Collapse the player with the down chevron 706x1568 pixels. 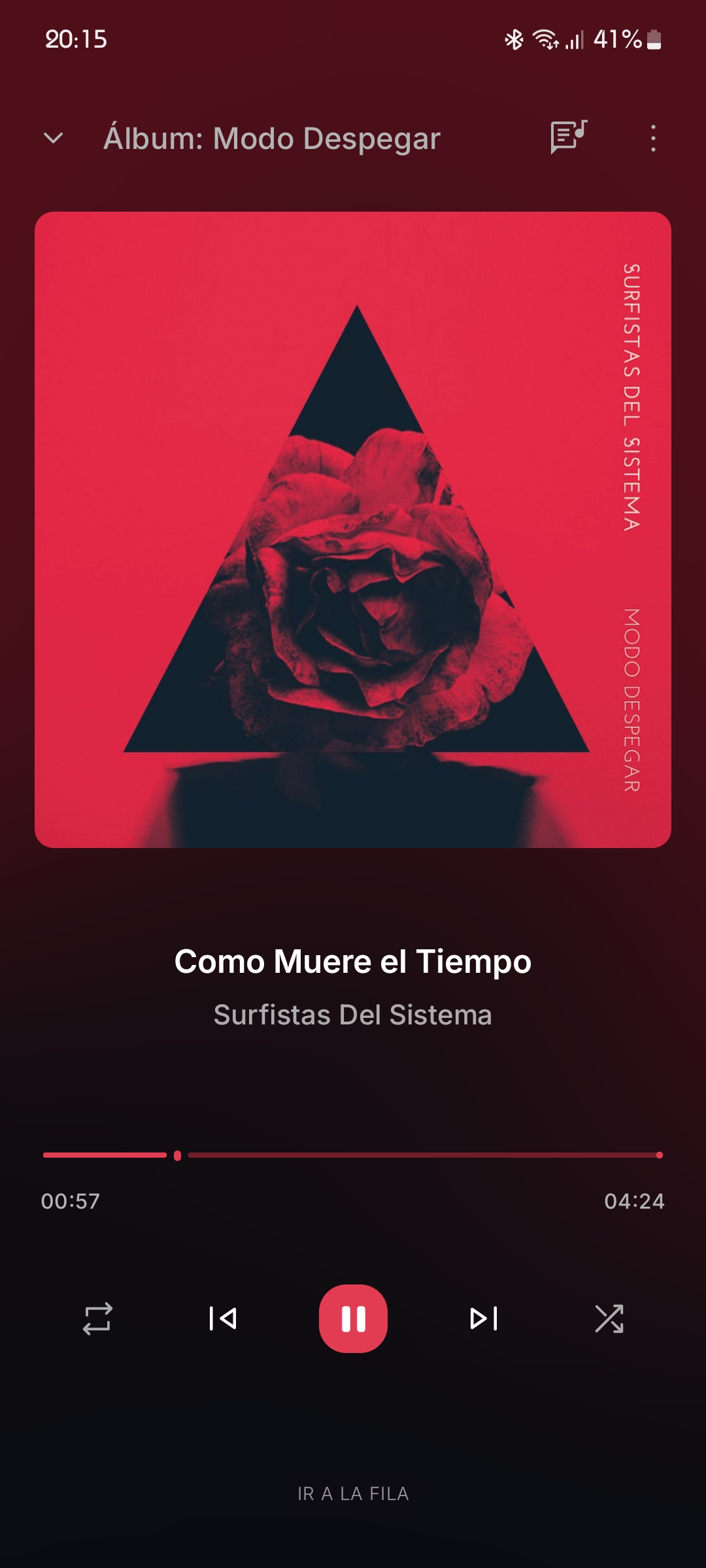tap(53, 139)
